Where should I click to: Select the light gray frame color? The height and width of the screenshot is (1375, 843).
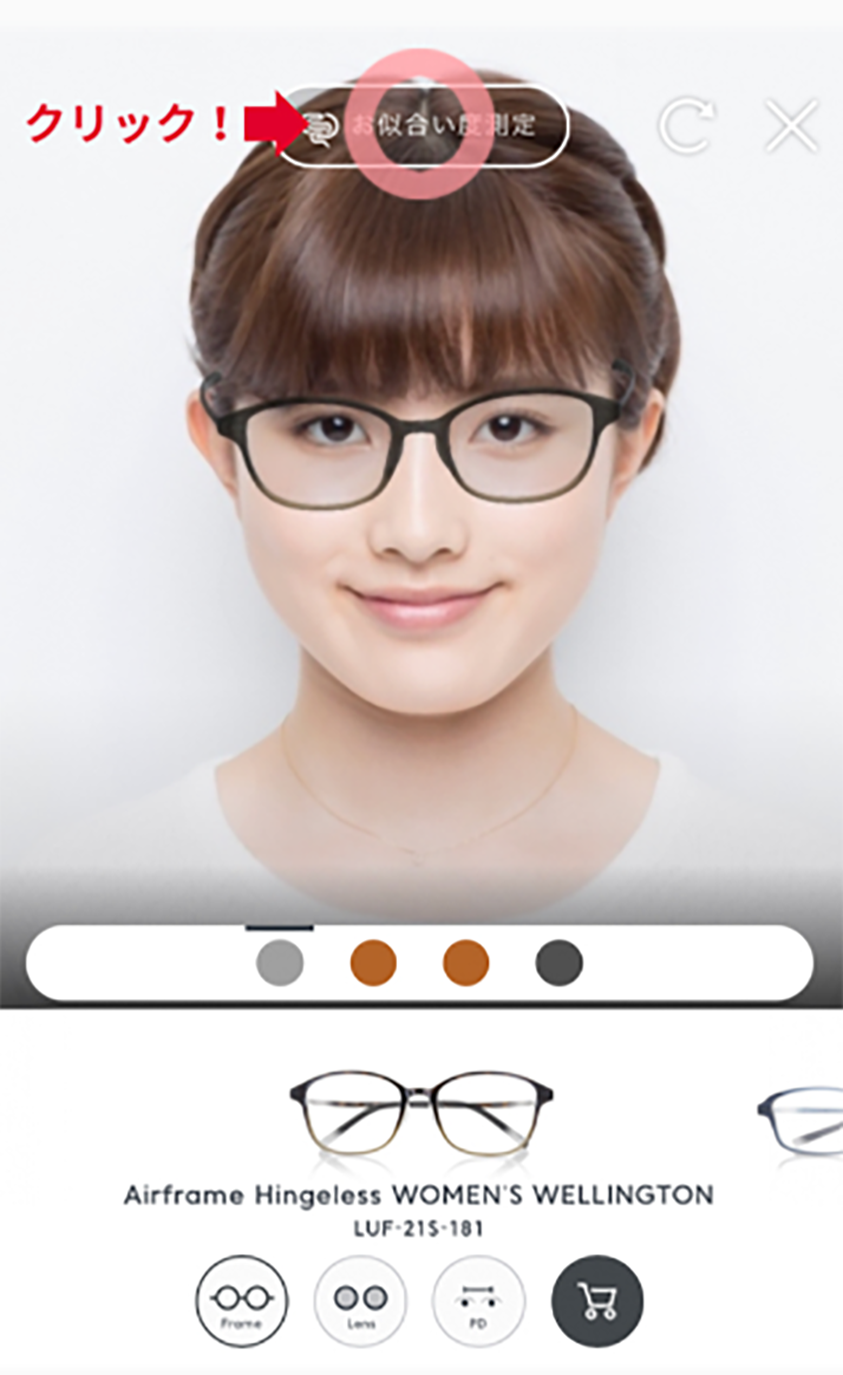coord(279,963)
